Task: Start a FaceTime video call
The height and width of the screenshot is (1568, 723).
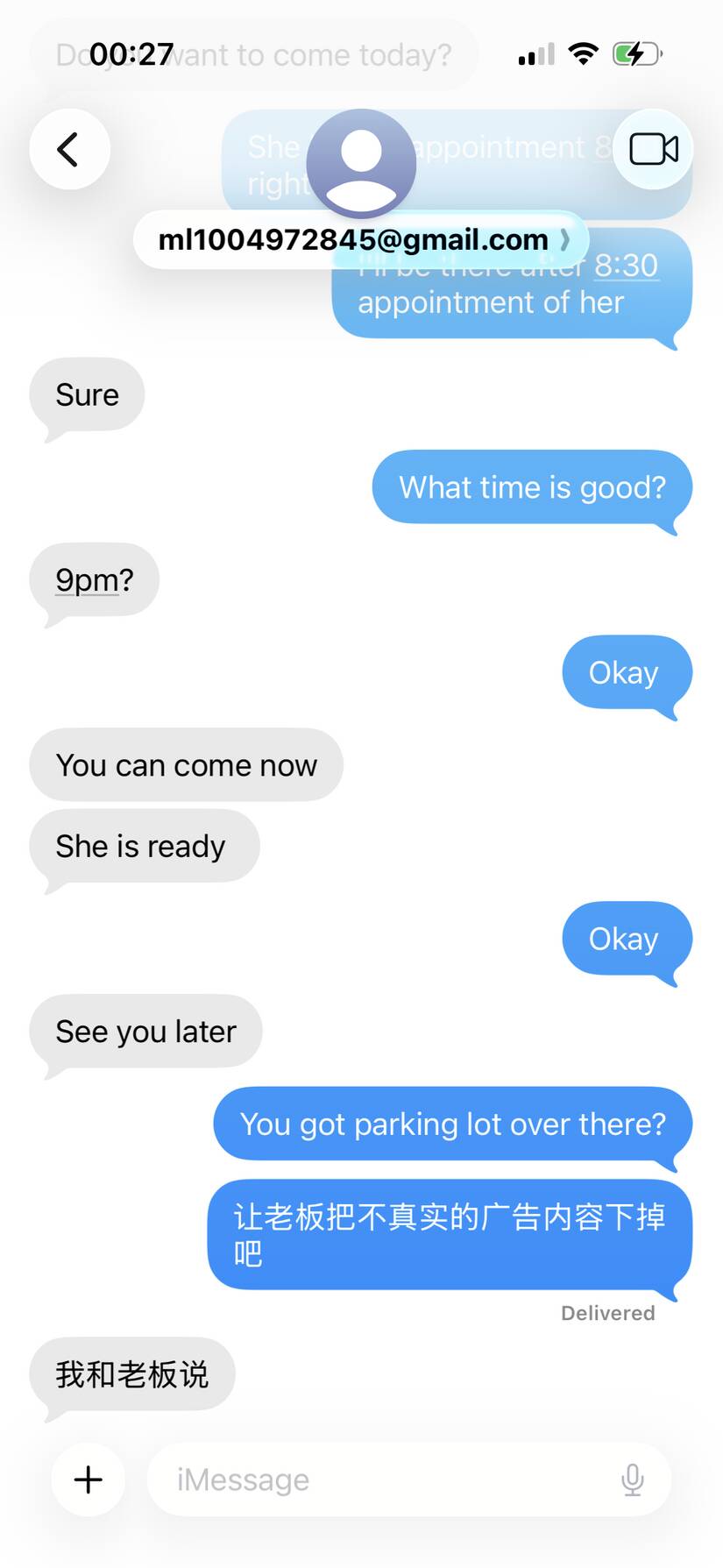Action: click(x=653, y=149)
